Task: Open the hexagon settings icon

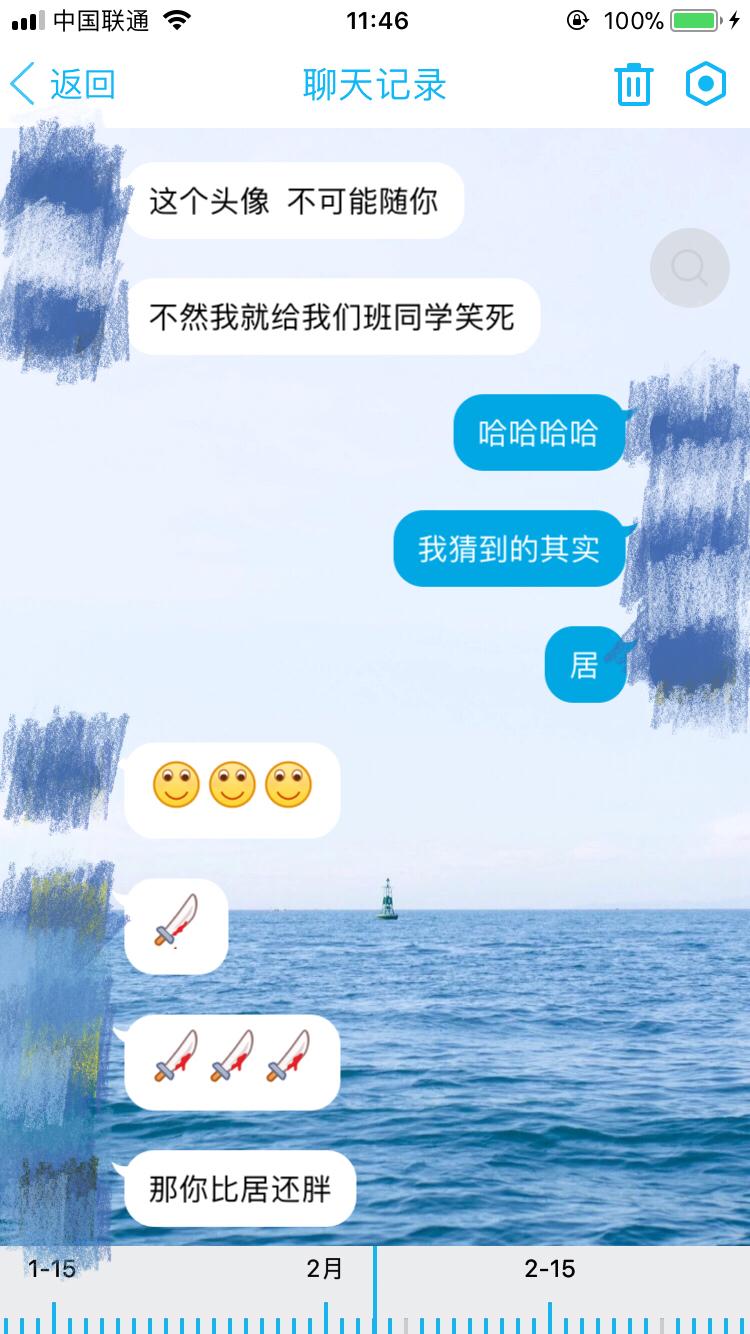Action: click(705, 84)
